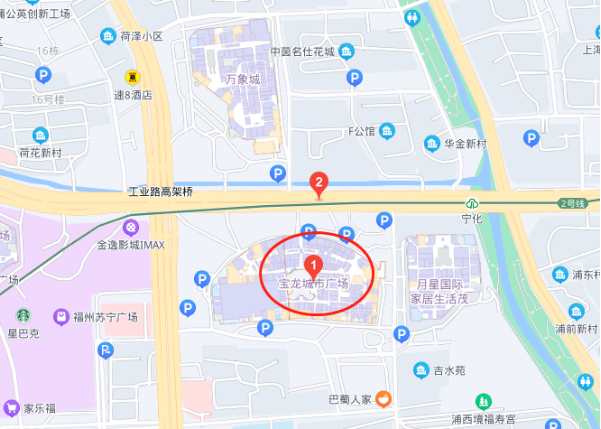Screen dimensions: 601x429
Task: Open the 福州苏宁广场 marker
Action: [x=60, y=316]
